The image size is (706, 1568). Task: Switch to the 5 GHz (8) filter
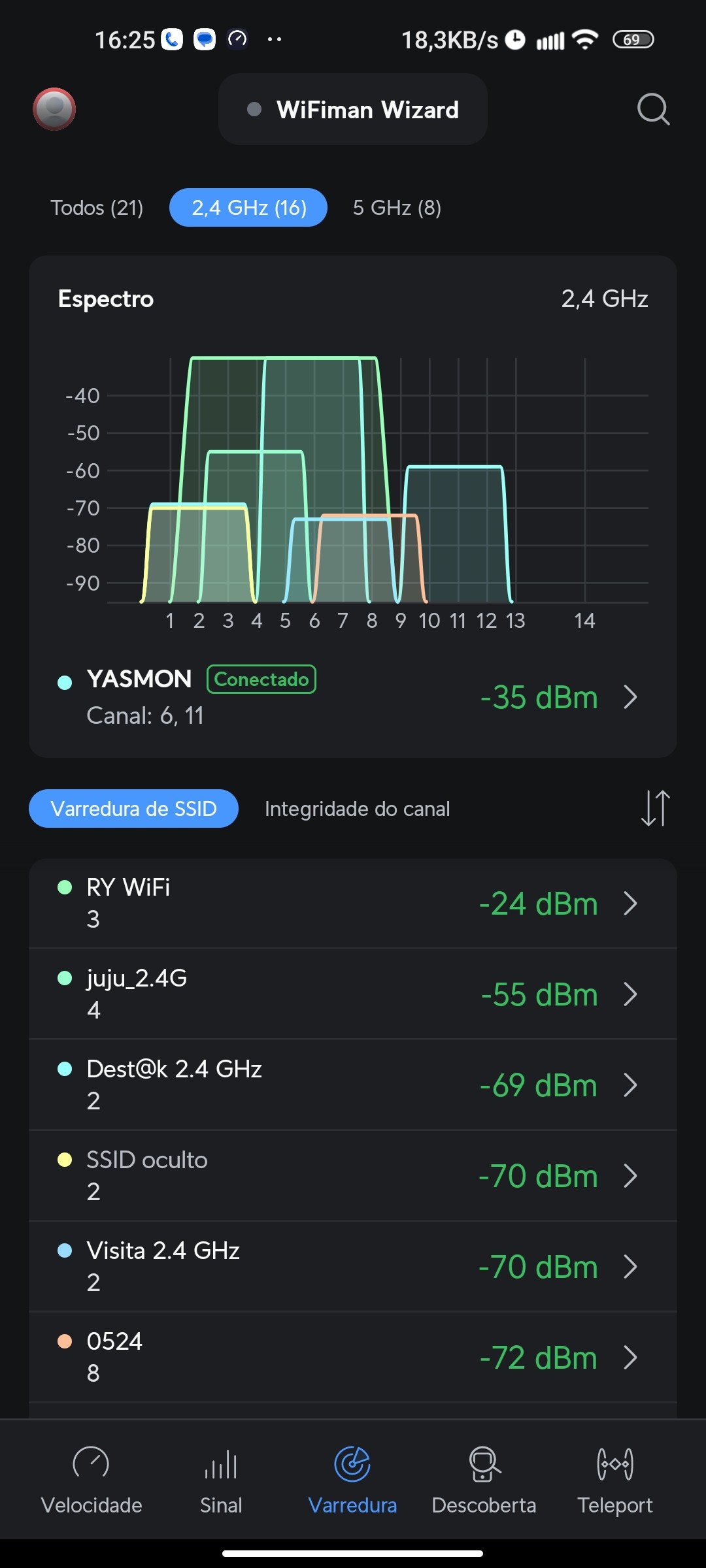click(x=397, y=208)
